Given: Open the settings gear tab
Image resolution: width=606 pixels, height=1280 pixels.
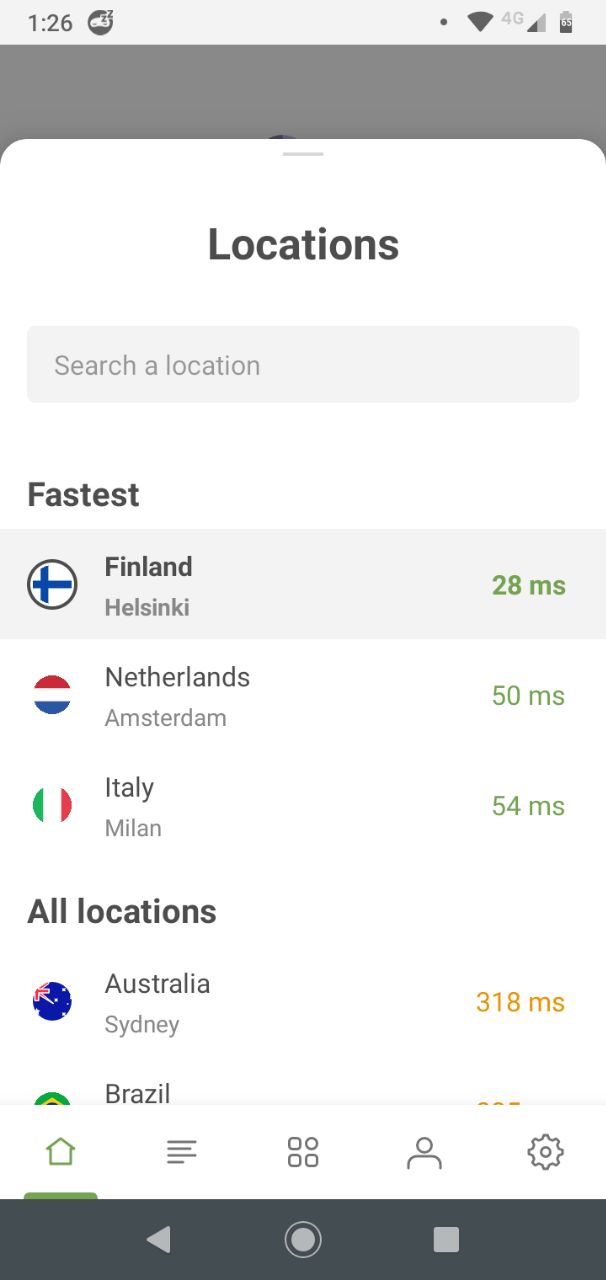Looking at the screenshot, I should [x=545, y=1152].
